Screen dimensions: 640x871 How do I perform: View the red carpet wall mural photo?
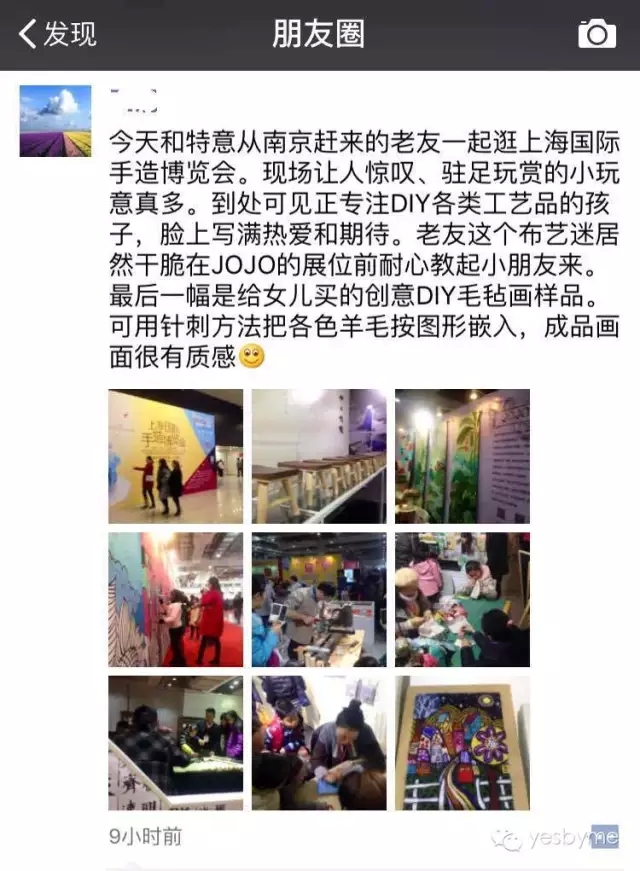coord(176,599)
